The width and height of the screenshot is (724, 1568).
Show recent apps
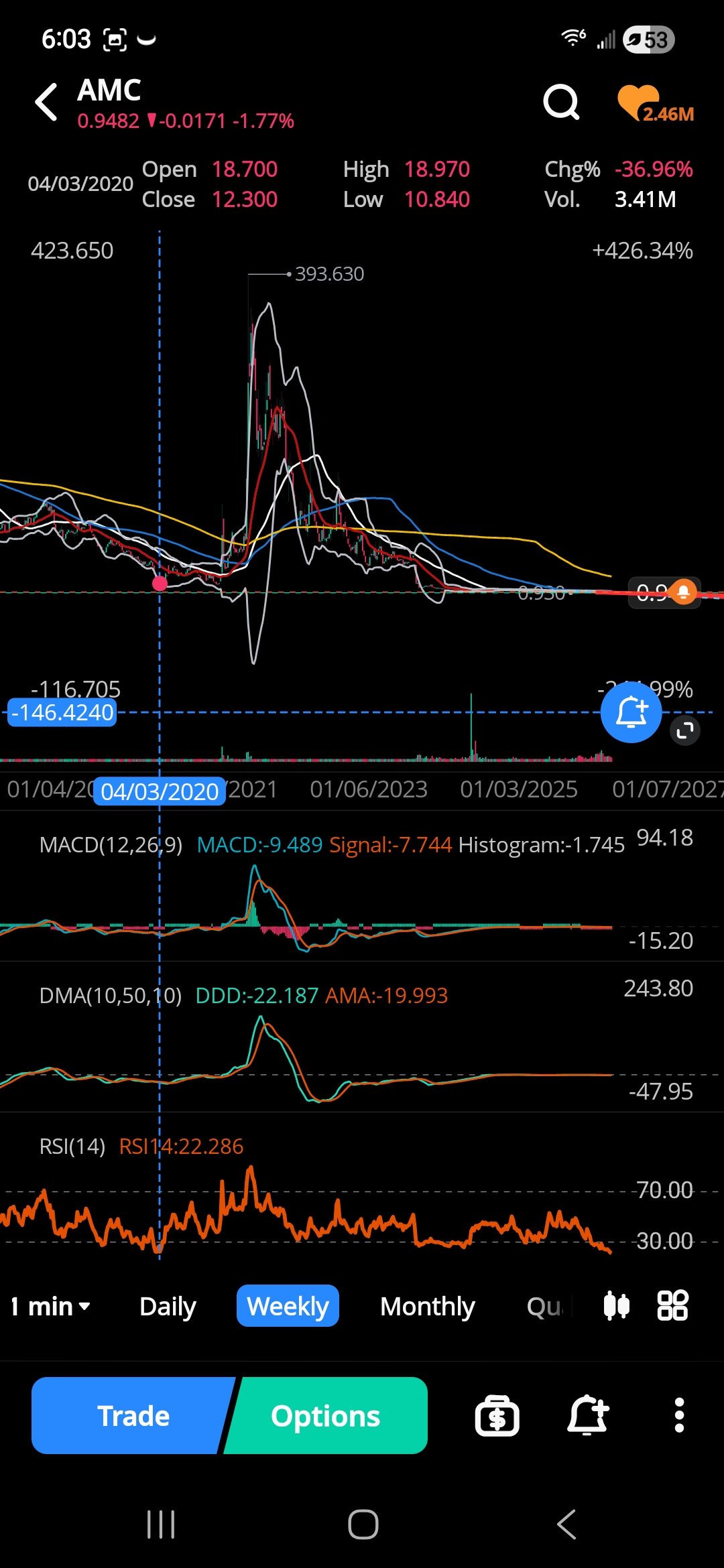click(x=161, y=1524)
